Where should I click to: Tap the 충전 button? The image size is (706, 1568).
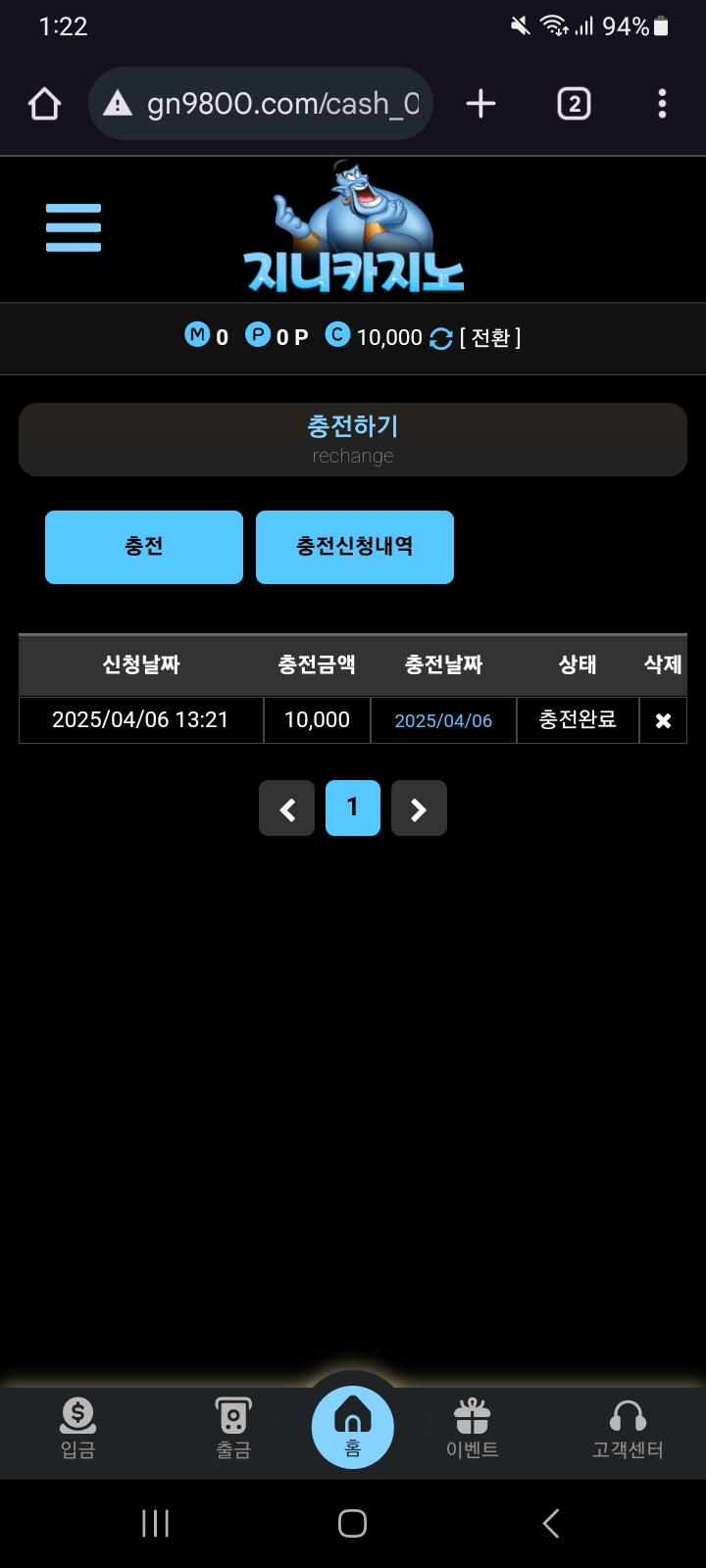coord(144,547)
